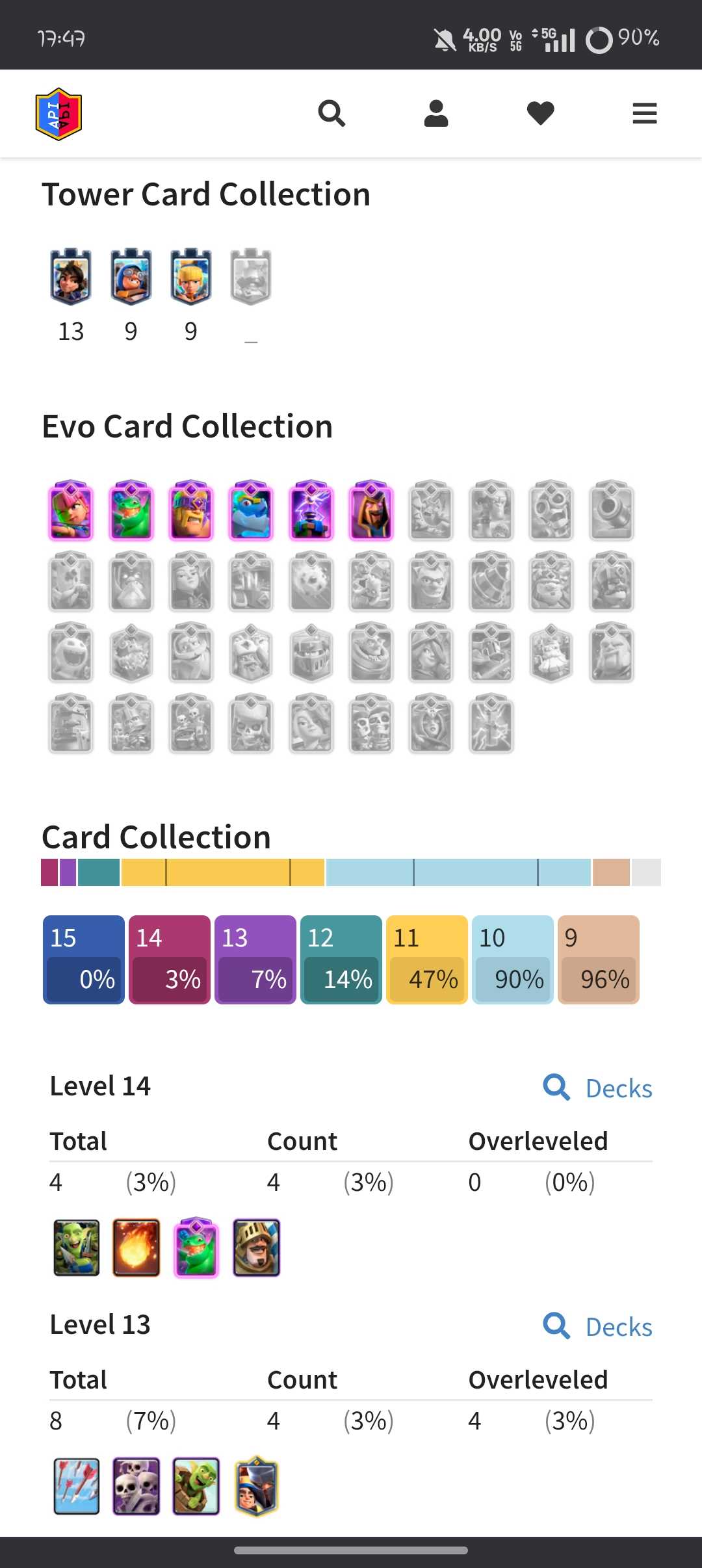Select the level 11 collection tile
Image resolution: width=702 pixels, height=1568 pixels.
[427, 960]
